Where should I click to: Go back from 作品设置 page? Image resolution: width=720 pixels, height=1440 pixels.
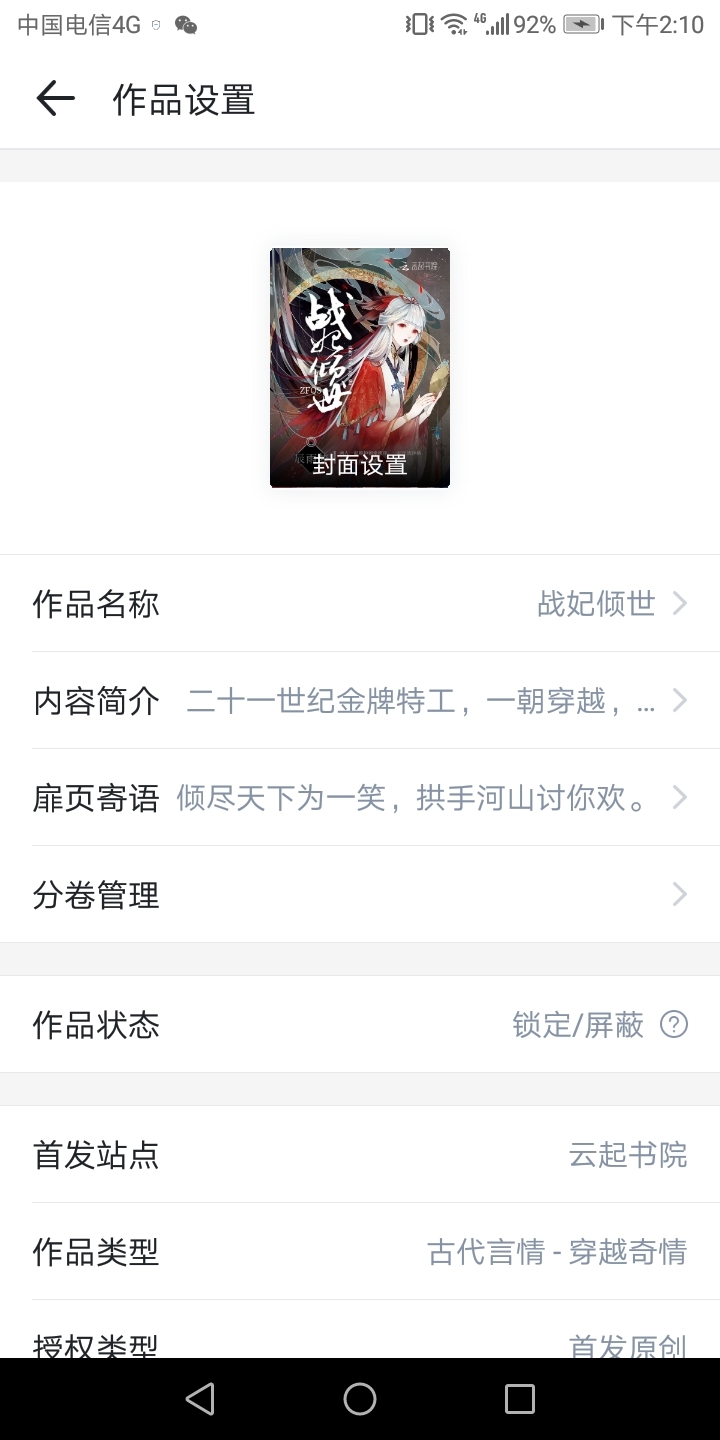pyautogui.click(x=55, y=99)
